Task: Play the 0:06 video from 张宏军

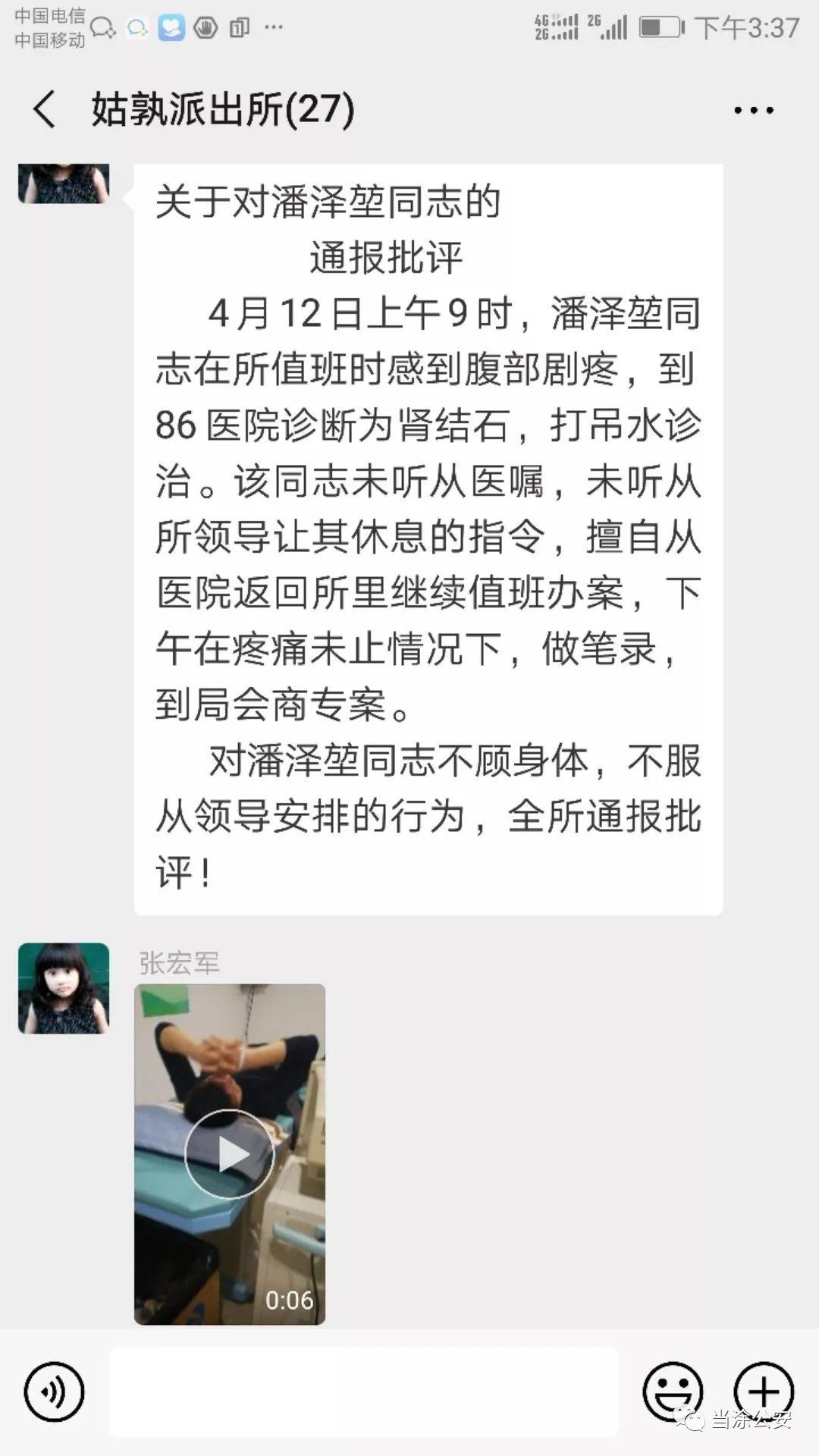Action: [x=230, y=1153]
